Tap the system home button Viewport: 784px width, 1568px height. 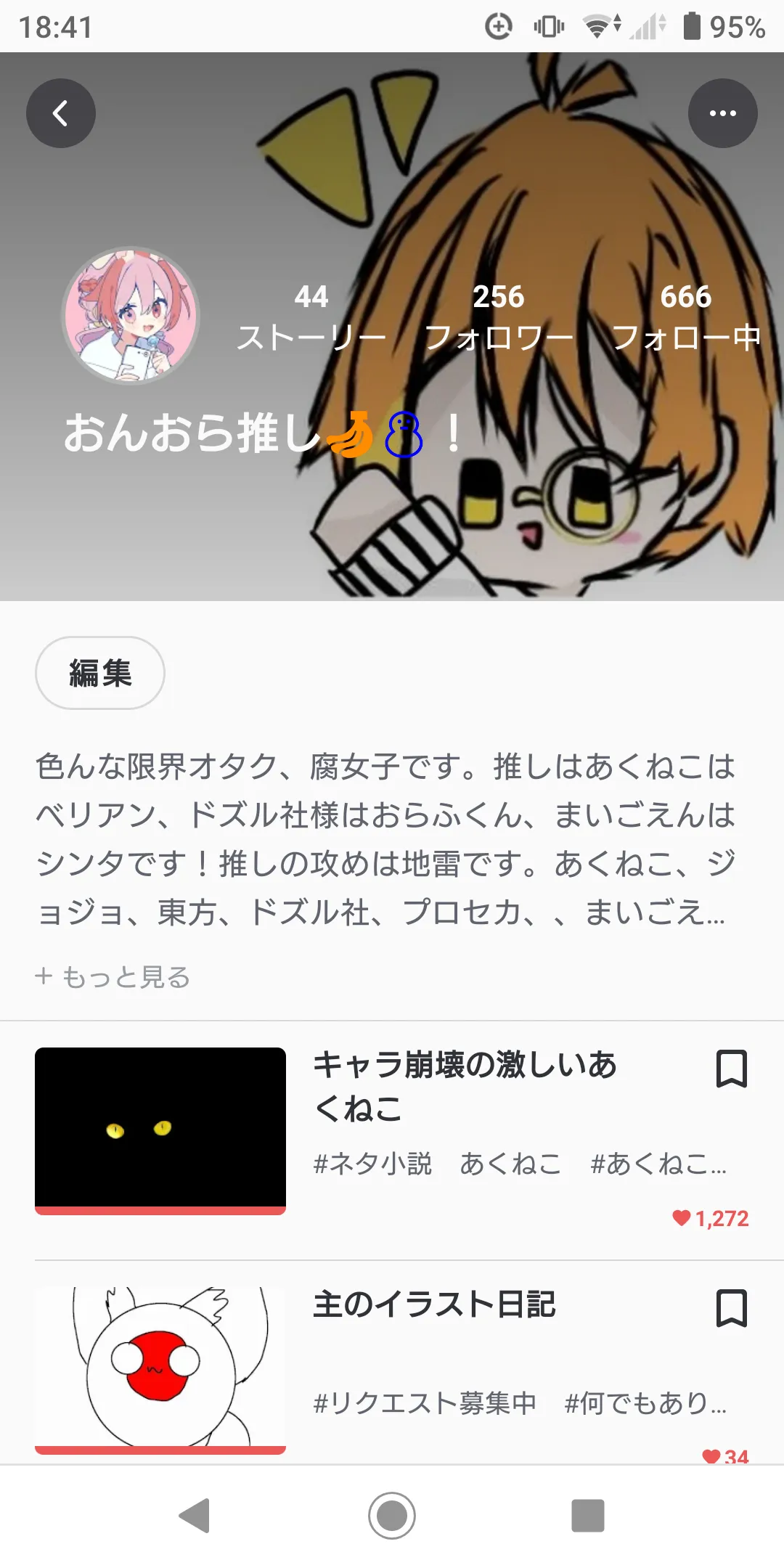(x=392, y=1516)
